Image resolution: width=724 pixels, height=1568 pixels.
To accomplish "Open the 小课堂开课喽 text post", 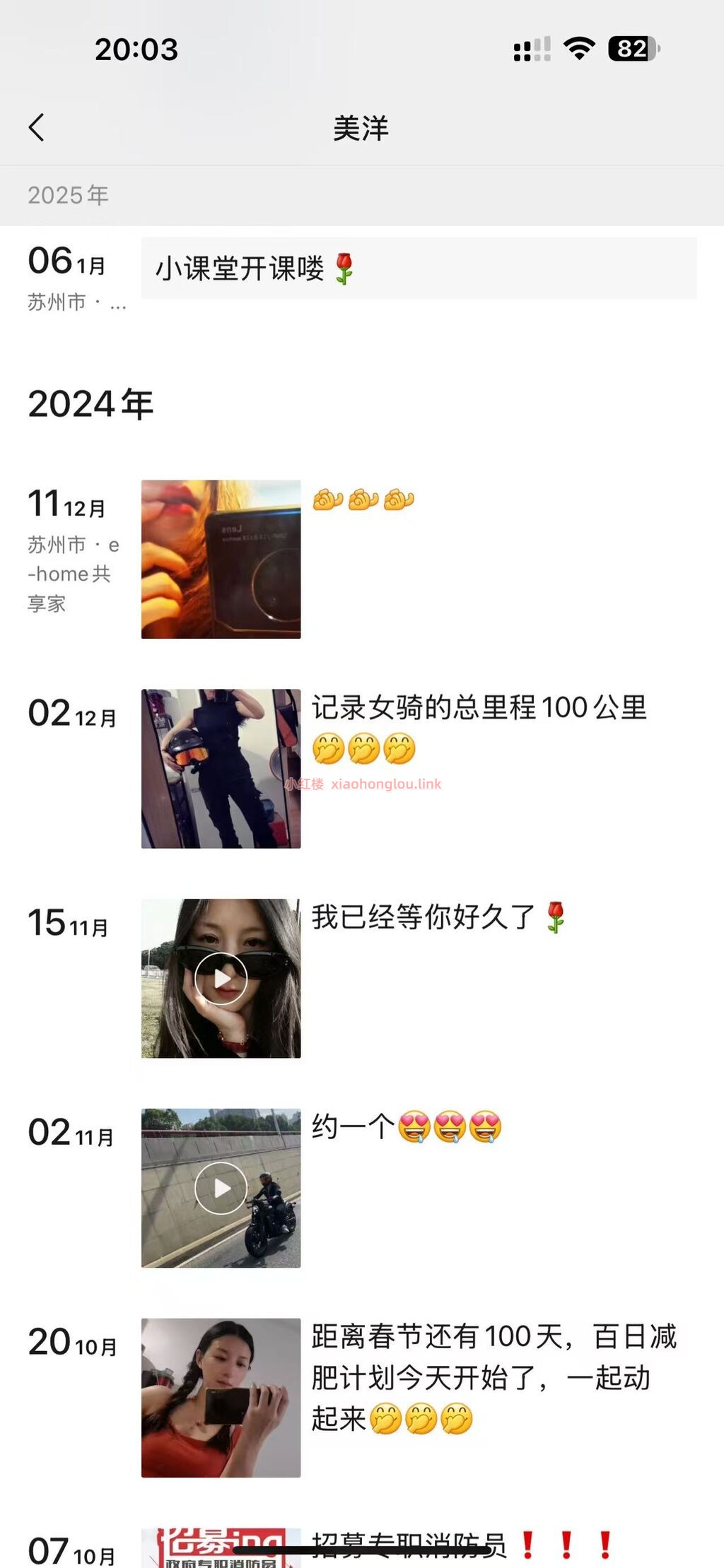I will 419,269.
